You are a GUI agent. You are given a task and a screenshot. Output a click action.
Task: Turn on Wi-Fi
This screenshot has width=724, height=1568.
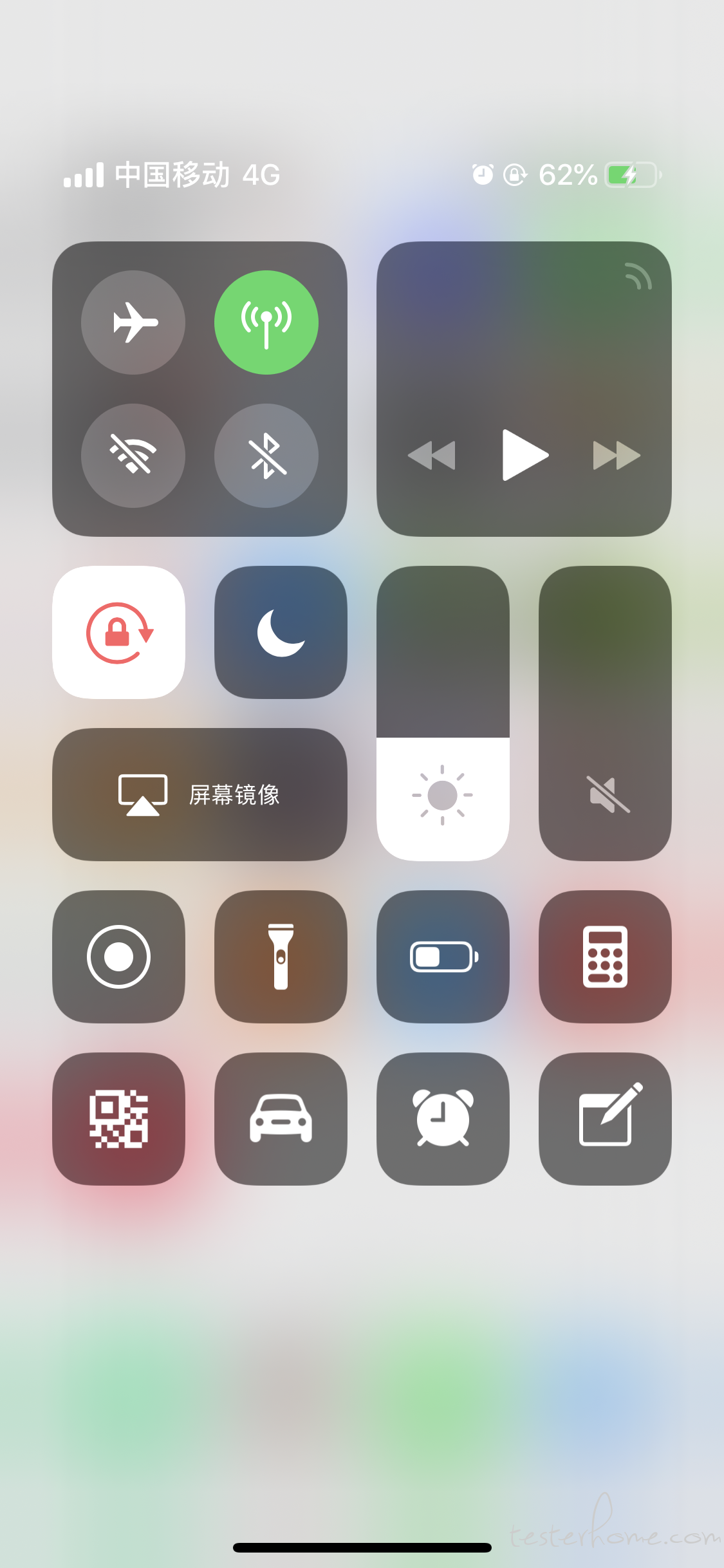pyautogui.click(x=133, y=455)
